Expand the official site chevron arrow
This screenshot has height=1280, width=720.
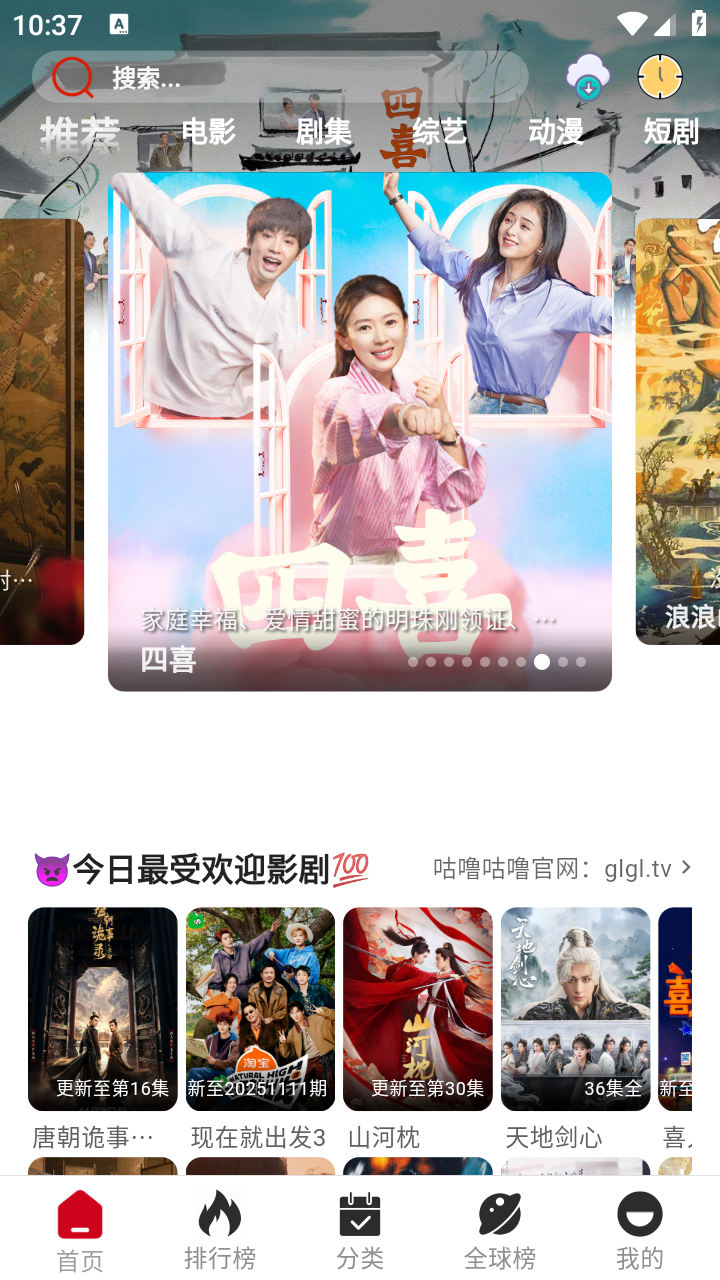pos(685,869)
